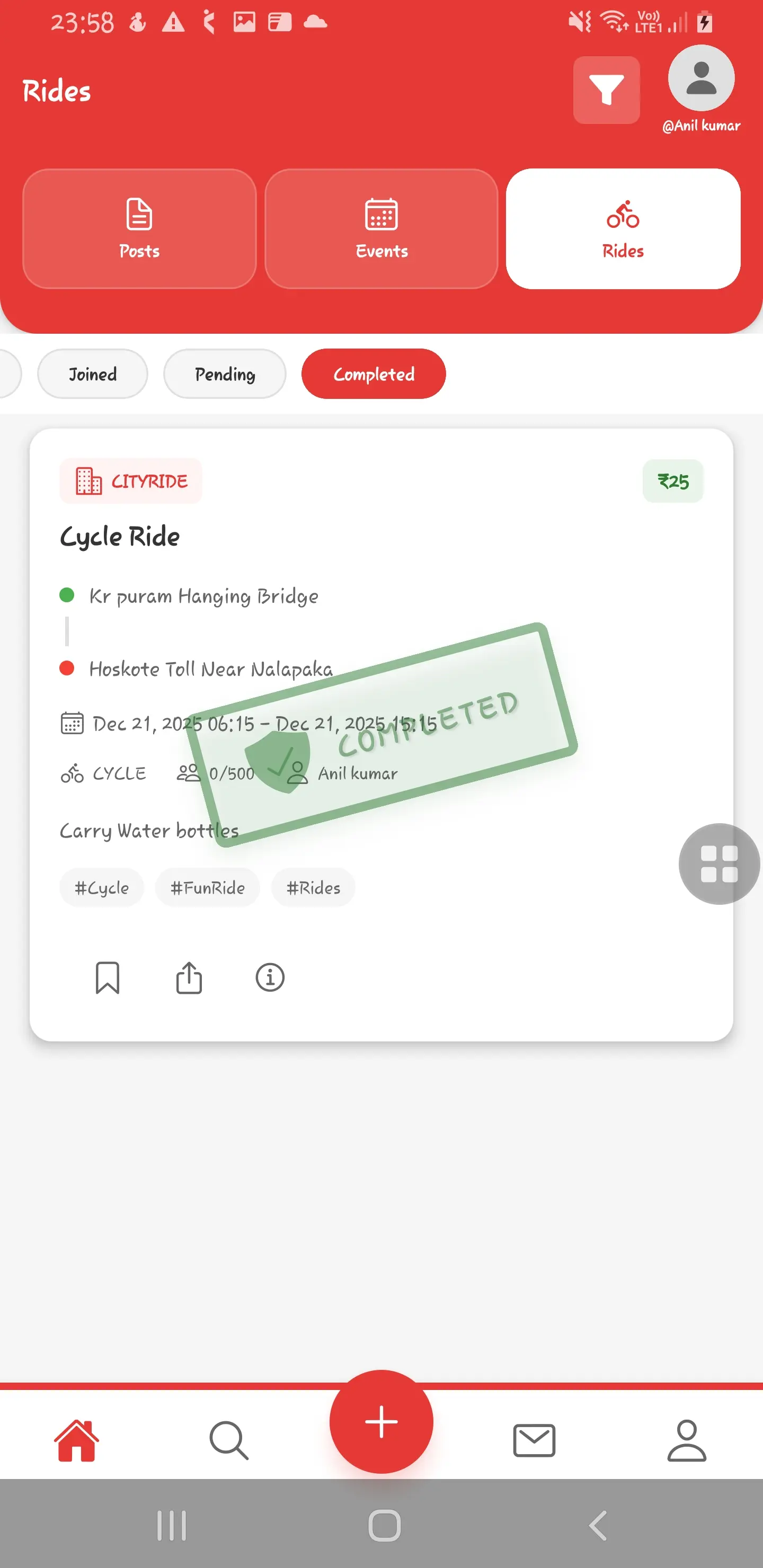View info for Cycle Ride

click(x=270, y=977)
